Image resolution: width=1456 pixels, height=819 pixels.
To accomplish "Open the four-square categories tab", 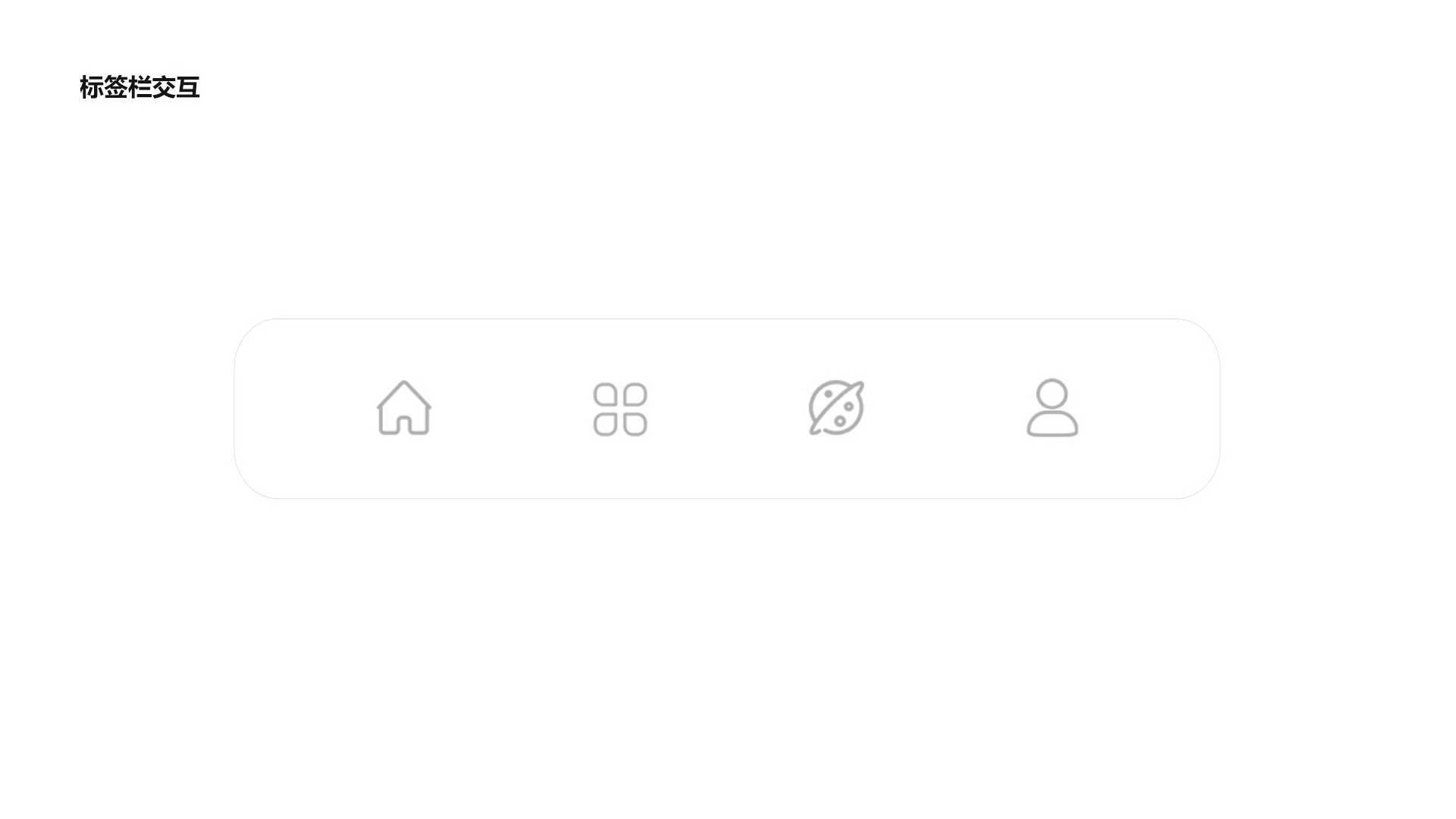I will 620,409.
